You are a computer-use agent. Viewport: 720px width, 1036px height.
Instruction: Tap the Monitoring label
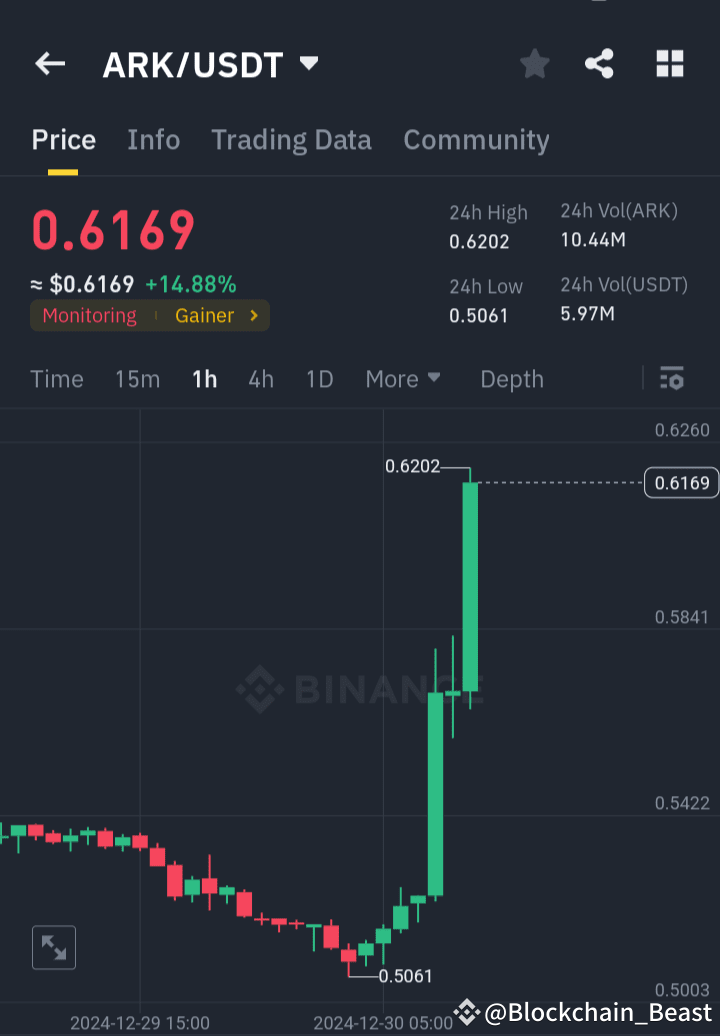click(x=89, y=315)
